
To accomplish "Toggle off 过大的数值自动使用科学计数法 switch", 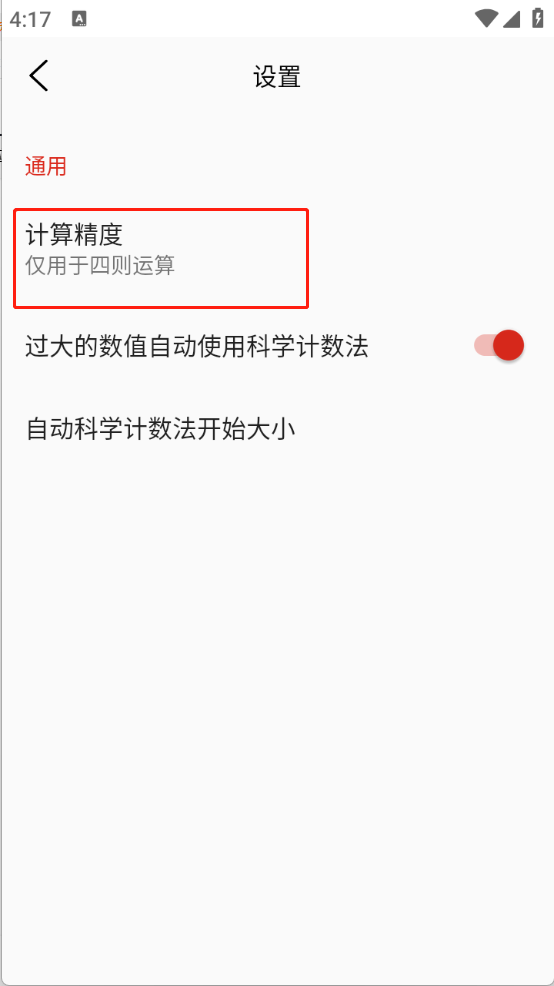I will (499, 346).
